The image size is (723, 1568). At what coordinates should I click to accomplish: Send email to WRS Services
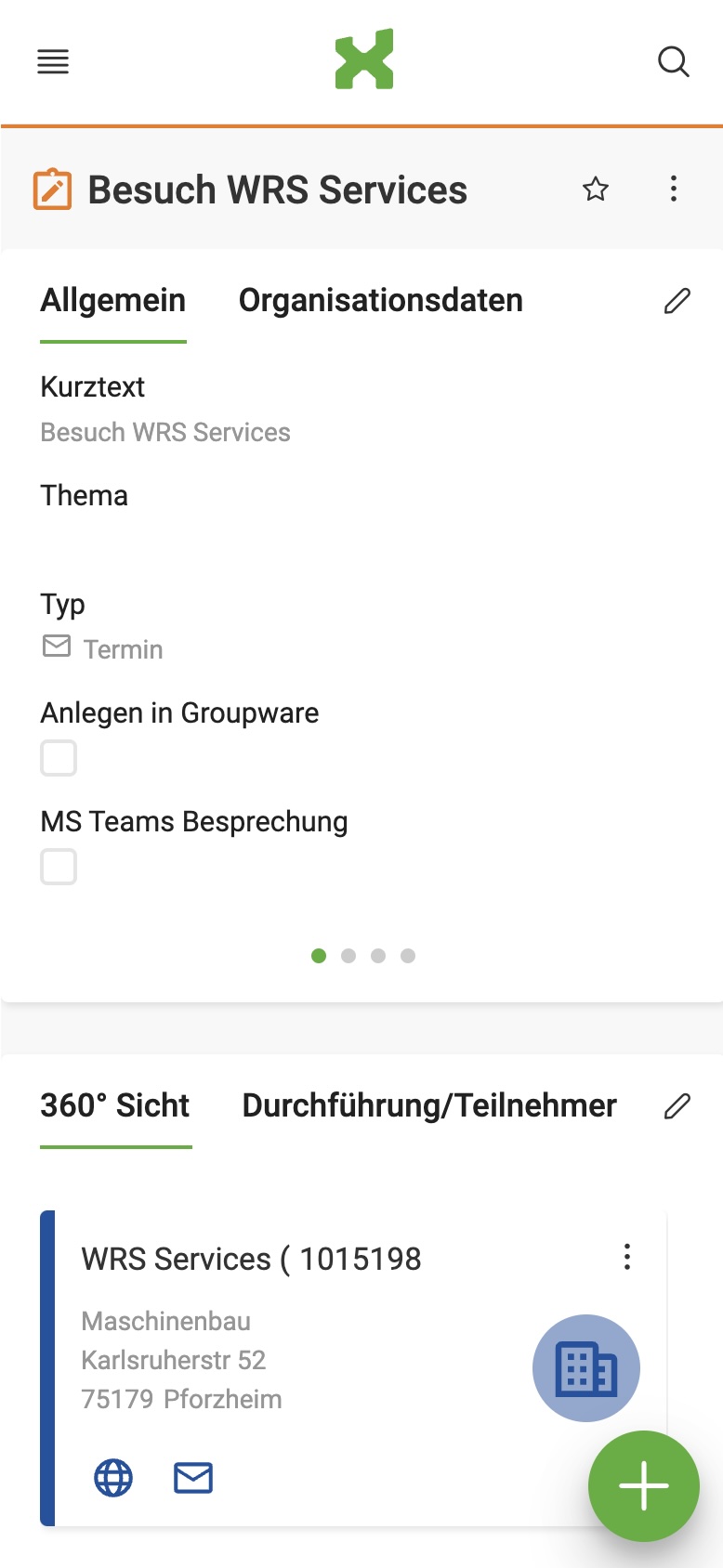[x=193, y=1478]
